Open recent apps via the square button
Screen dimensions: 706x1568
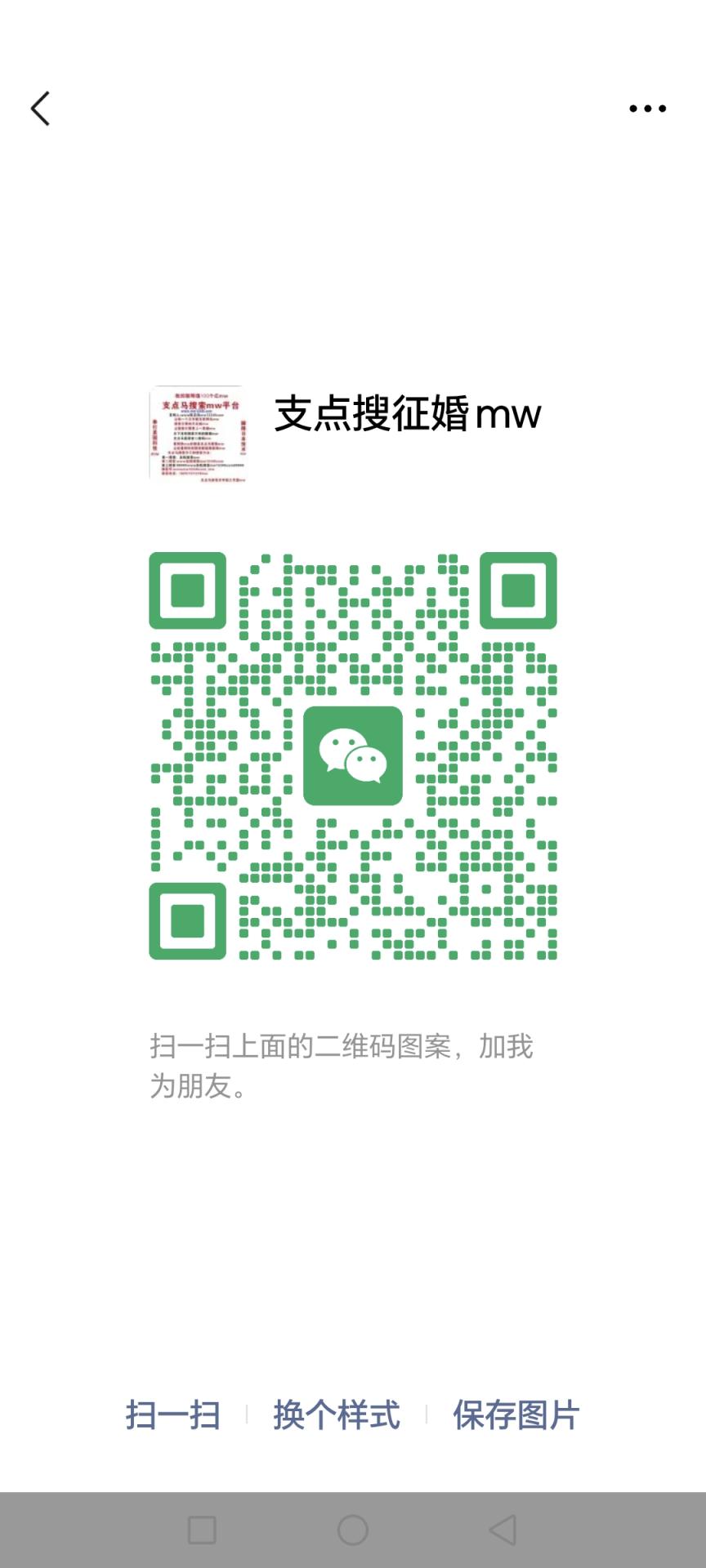tap(202, 1530)
